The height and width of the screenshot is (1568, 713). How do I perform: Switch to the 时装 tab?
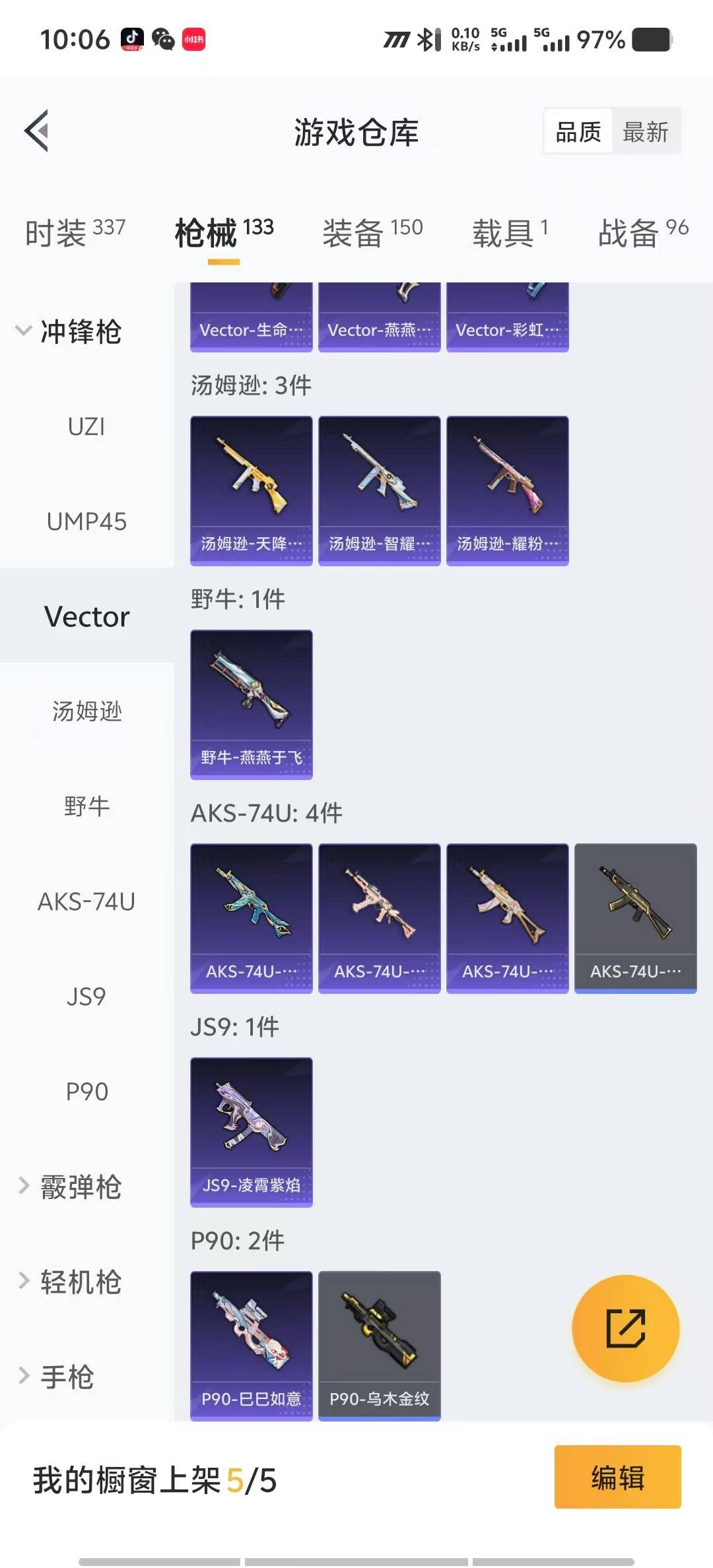[x=75, y=232]
